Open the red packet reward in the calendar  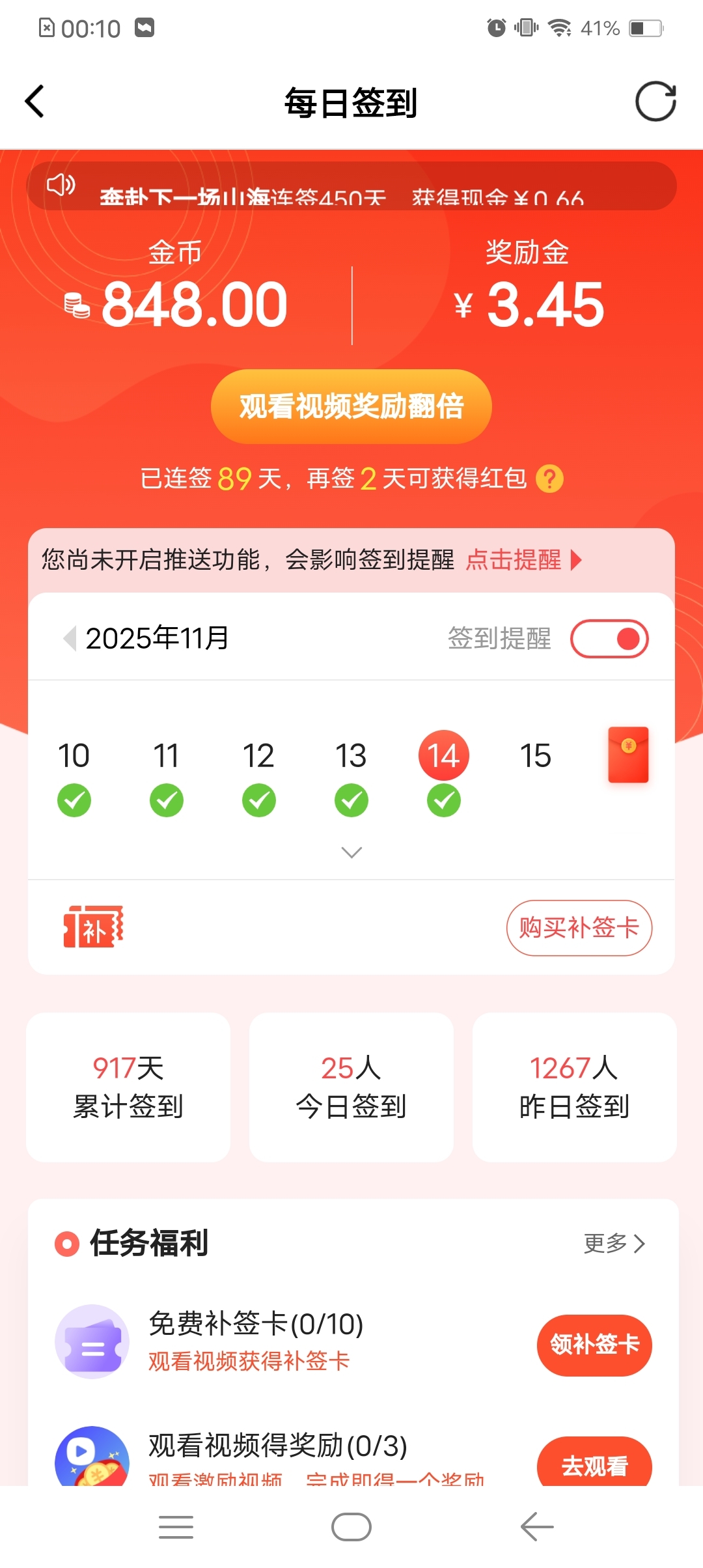point(628,755)
